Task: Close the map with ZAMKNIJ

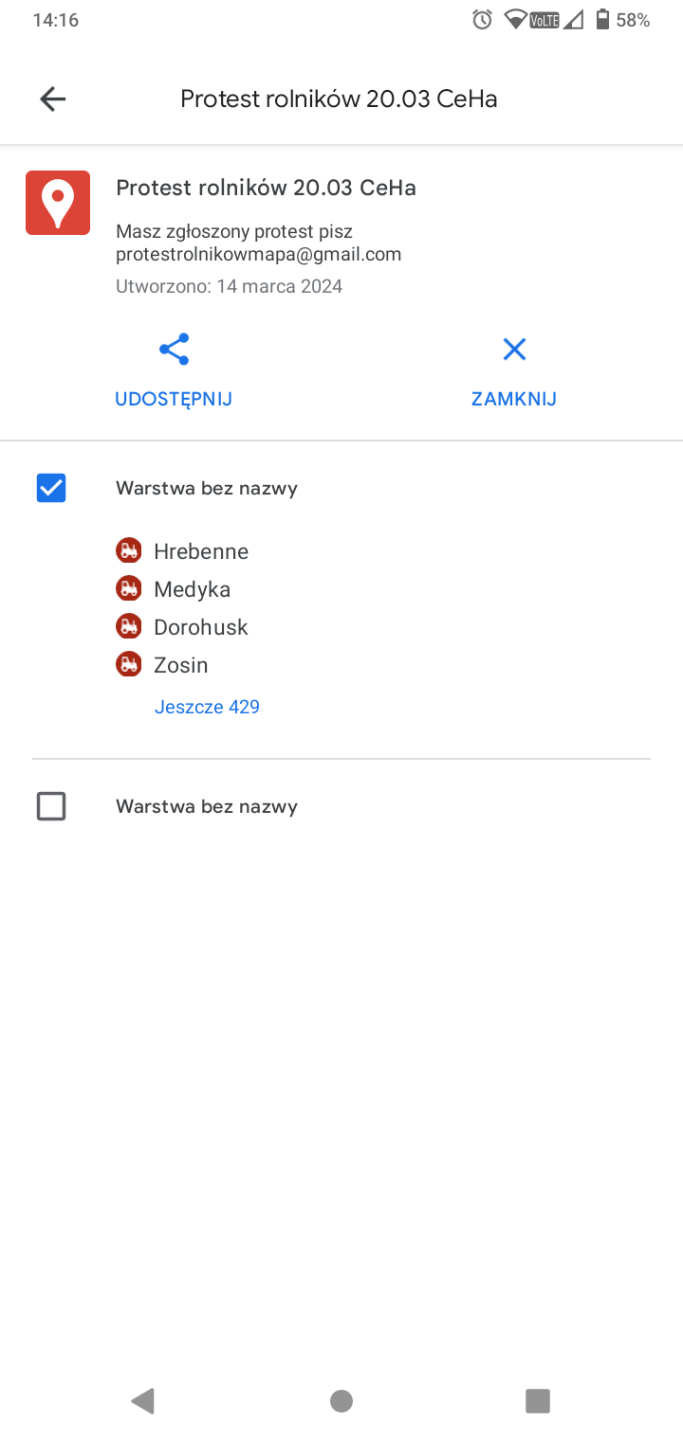Action: [514, 371]
